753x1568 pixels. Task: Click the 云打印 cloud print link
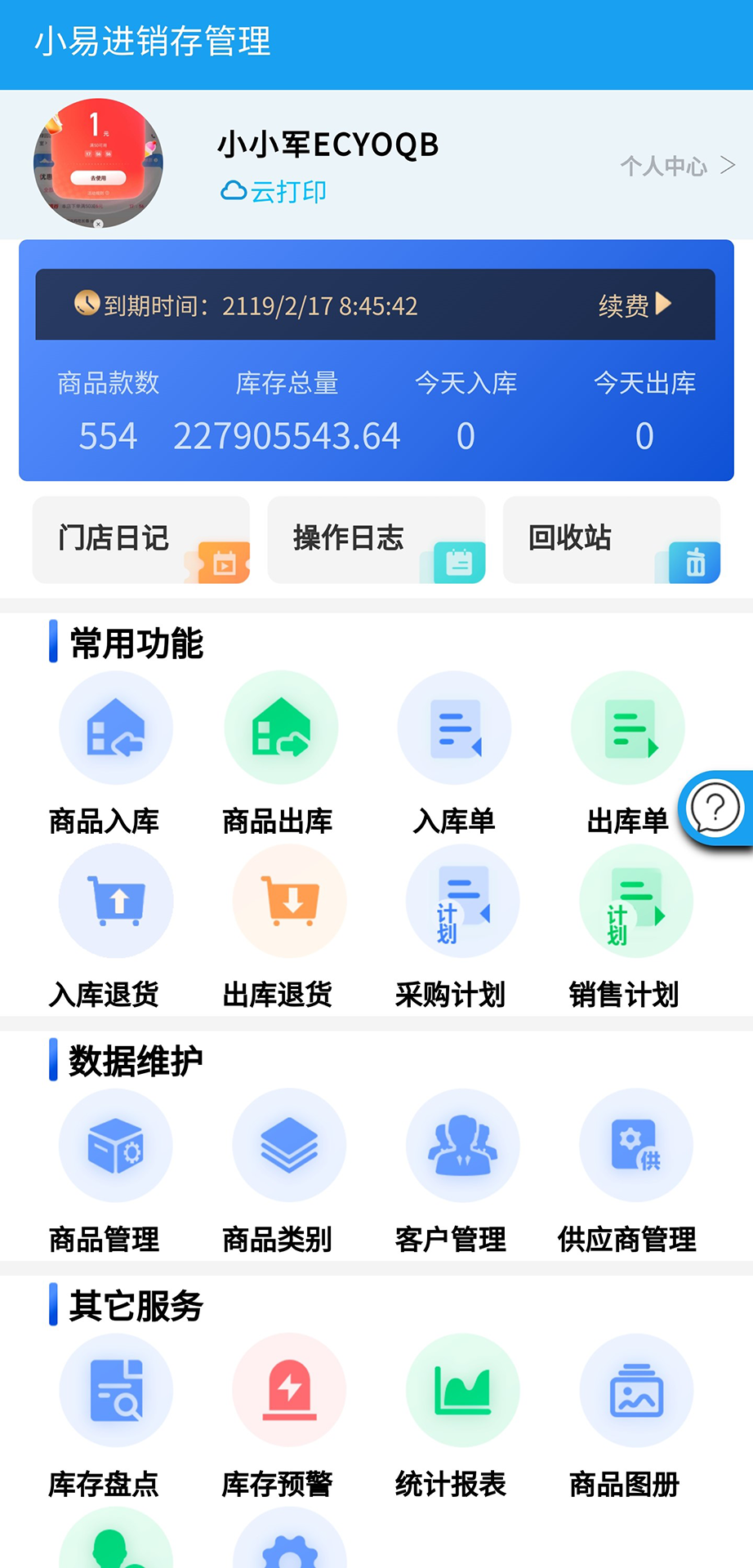tap(274, 190)
